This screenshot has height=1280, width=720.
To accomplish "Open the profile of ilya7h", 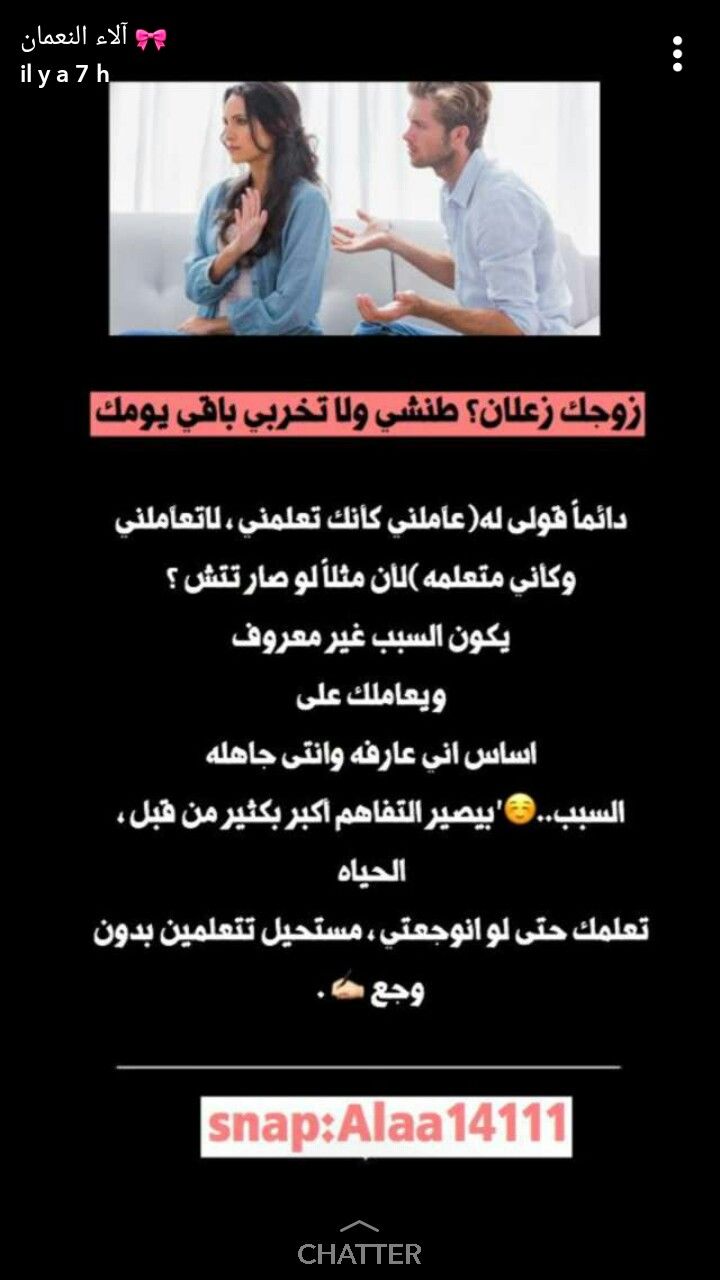I will (x=65, y=74).
